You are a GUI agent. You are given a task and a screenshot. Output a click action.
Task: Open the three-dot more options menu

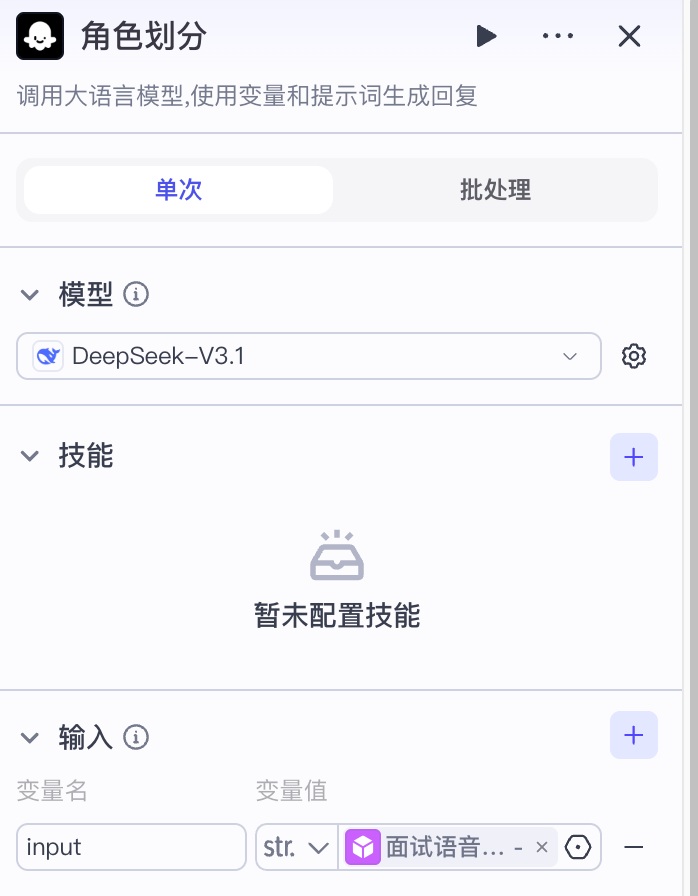pos(558,37)
